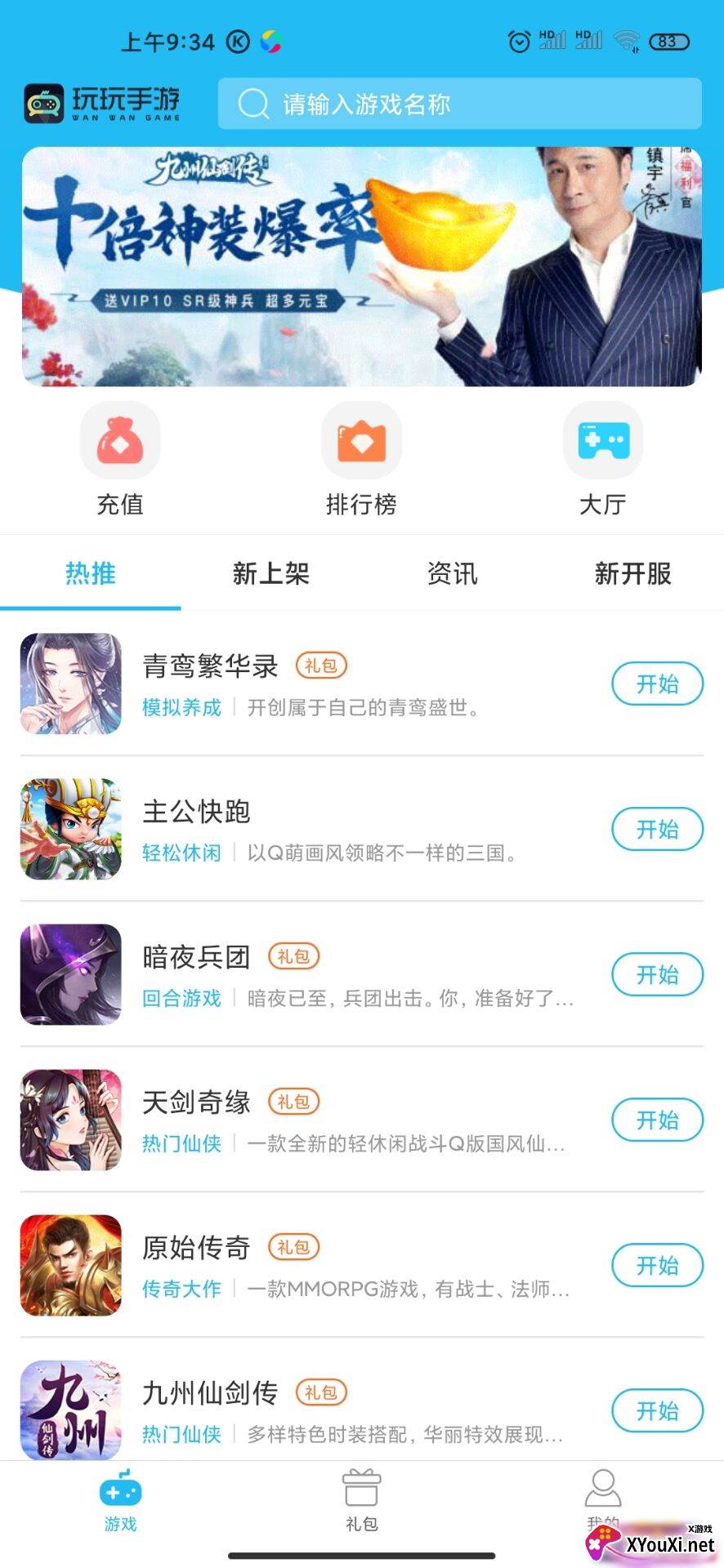Start the game 青鸾繁华录
Image resolution: width=724 pixels, height=1568 pixels.
(657, 684)
